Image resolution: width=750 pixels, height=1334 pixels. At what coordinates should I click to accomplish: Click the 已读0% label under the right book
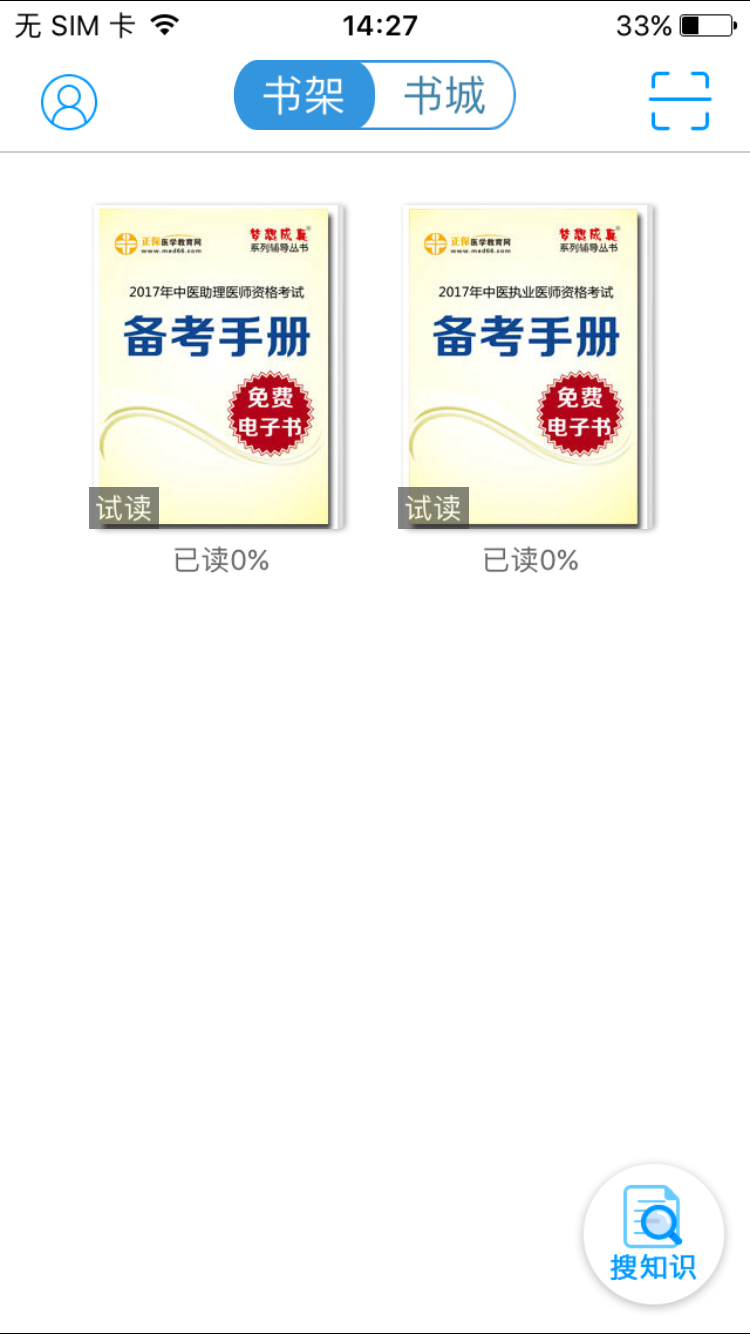528,560
